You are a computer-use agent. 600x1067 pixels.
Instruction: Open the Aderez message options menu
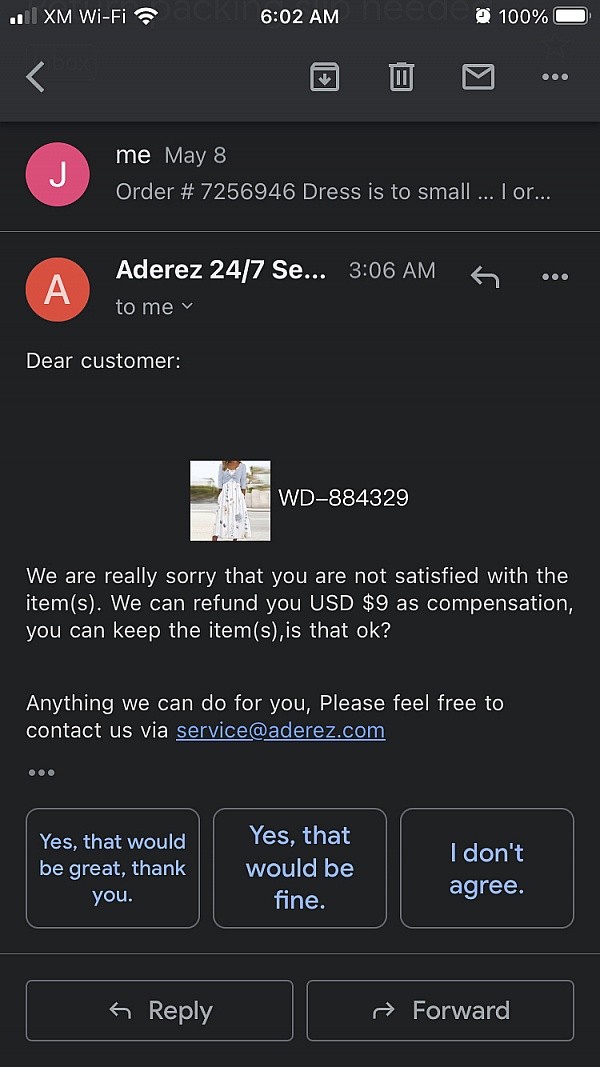(555, 277)
